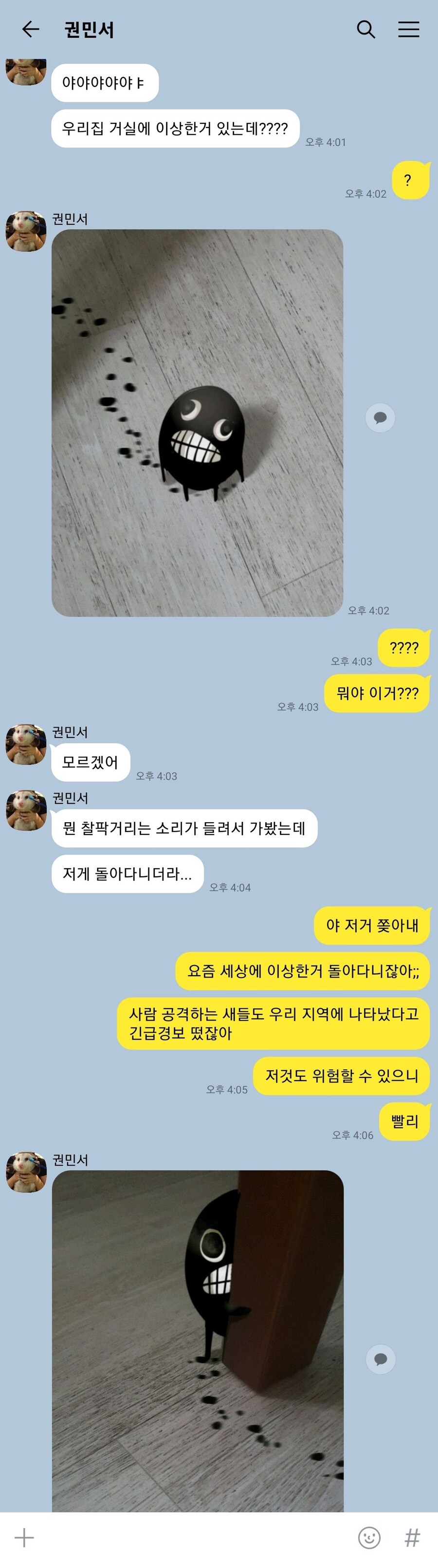Image resolution: width=438 pixels, height=1568 pixels.
Task: Open attachment plus menu
Action: pyautogui.click(x=24, y=1538)
